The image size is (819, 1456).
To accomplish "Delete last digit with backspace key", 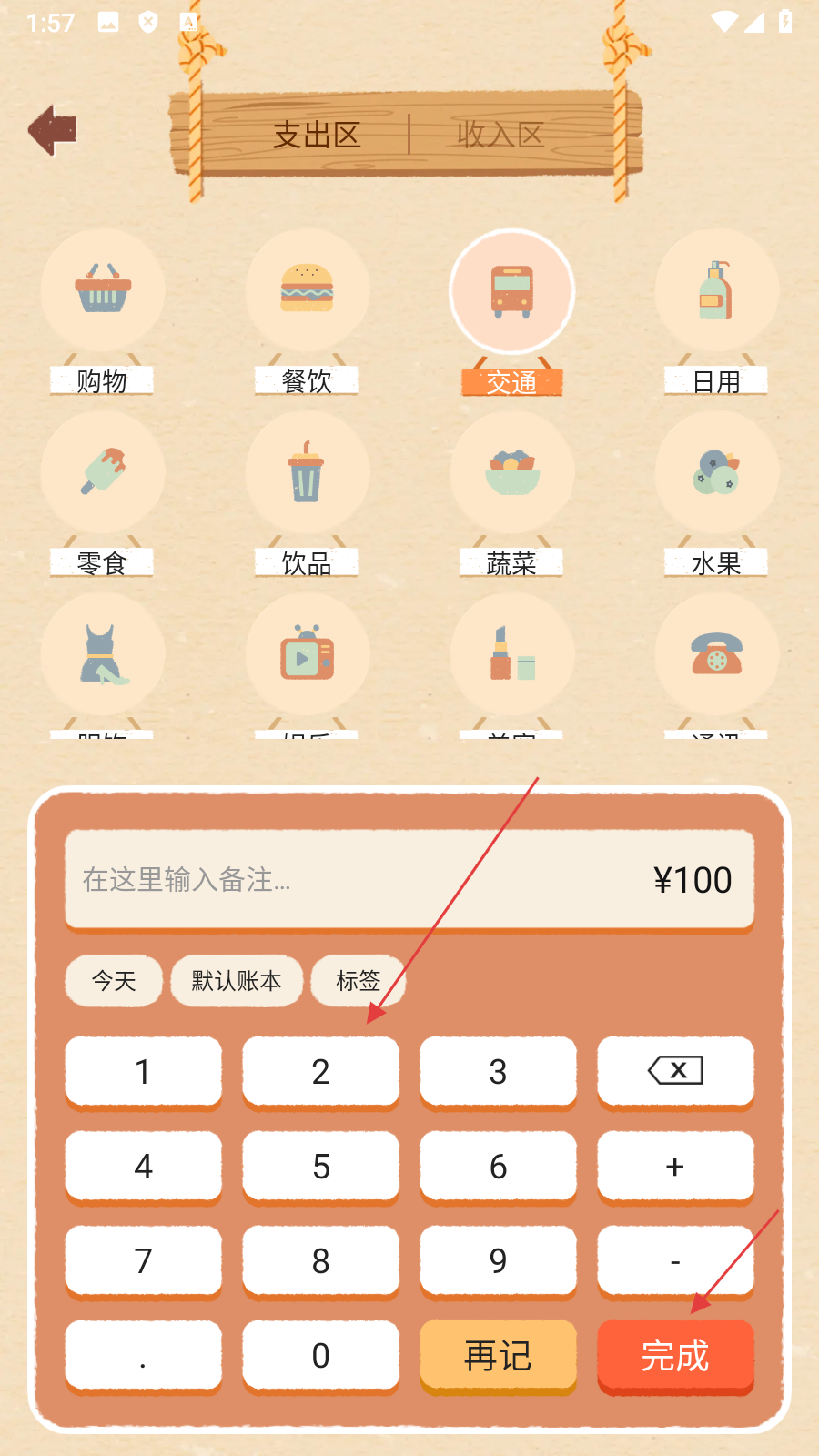I will point(675,1072).
